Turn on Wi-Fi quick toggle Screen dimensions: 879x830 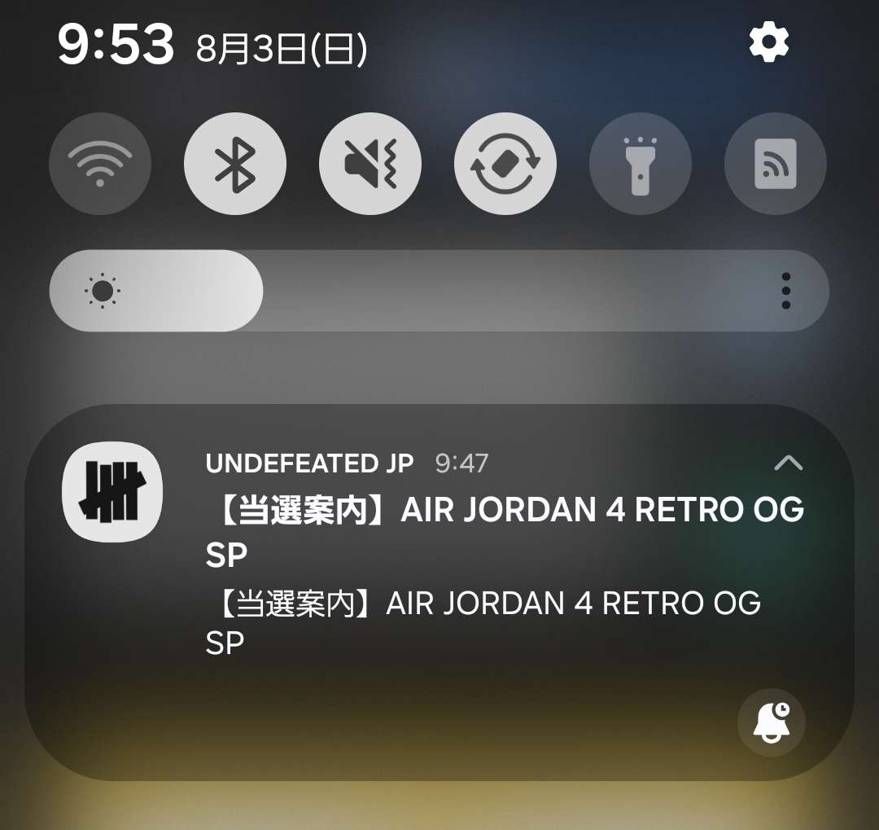tap(100, 163)
